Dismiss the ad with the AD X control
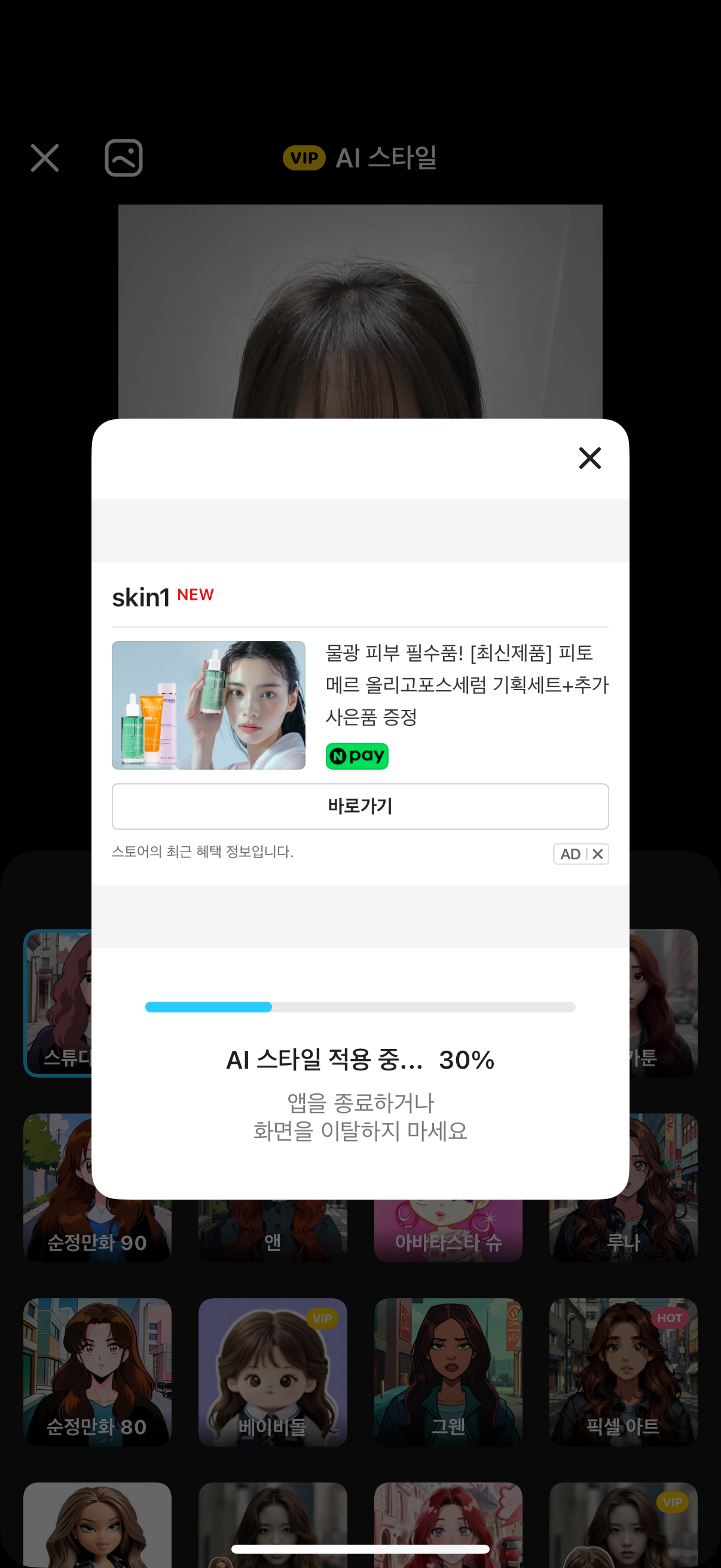Viewport: 721px width, 1568px height. pos(581,853)
